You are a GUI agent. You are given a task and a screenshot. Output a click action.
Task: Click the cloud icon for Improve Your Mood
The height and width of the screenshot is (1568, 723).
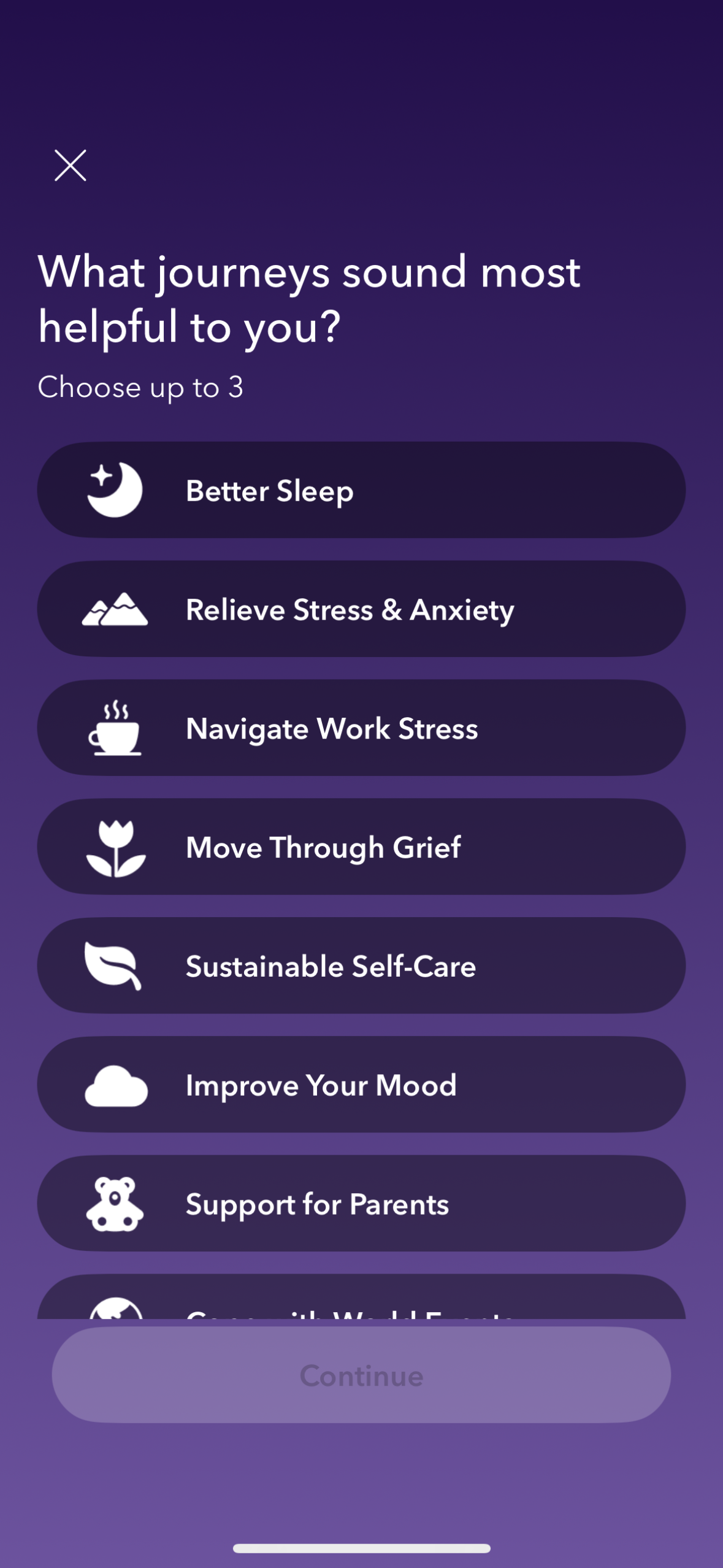115,1085
